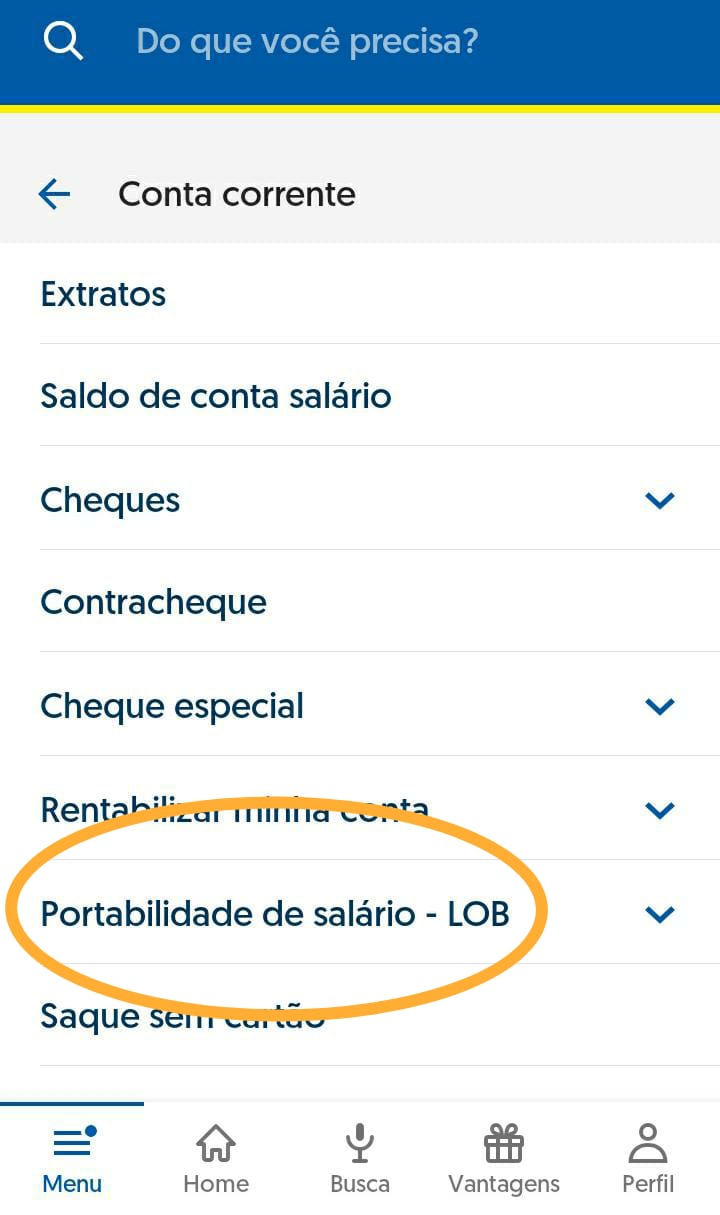Open Saldo de conta salário

pos(360,396)
